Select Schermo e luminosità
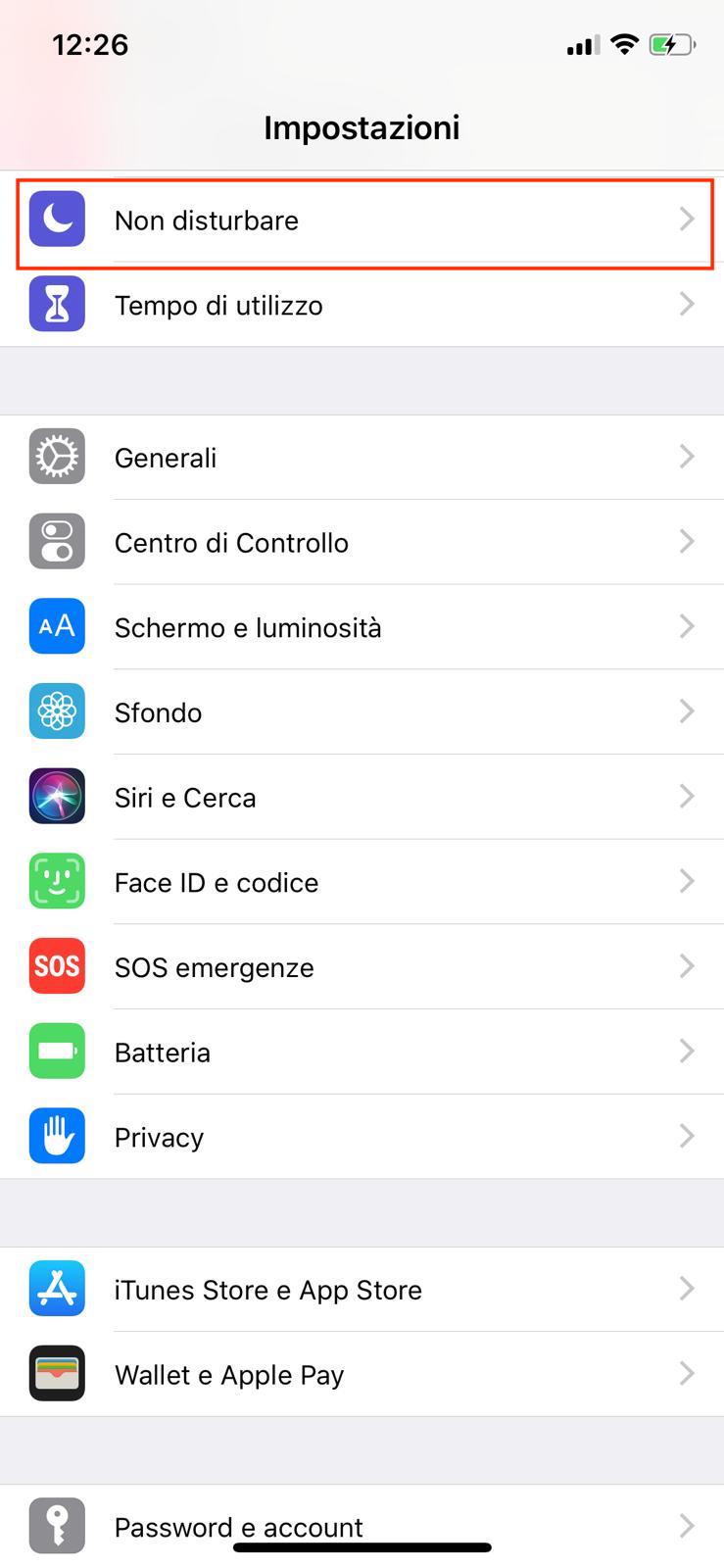 tap(362, 627)
